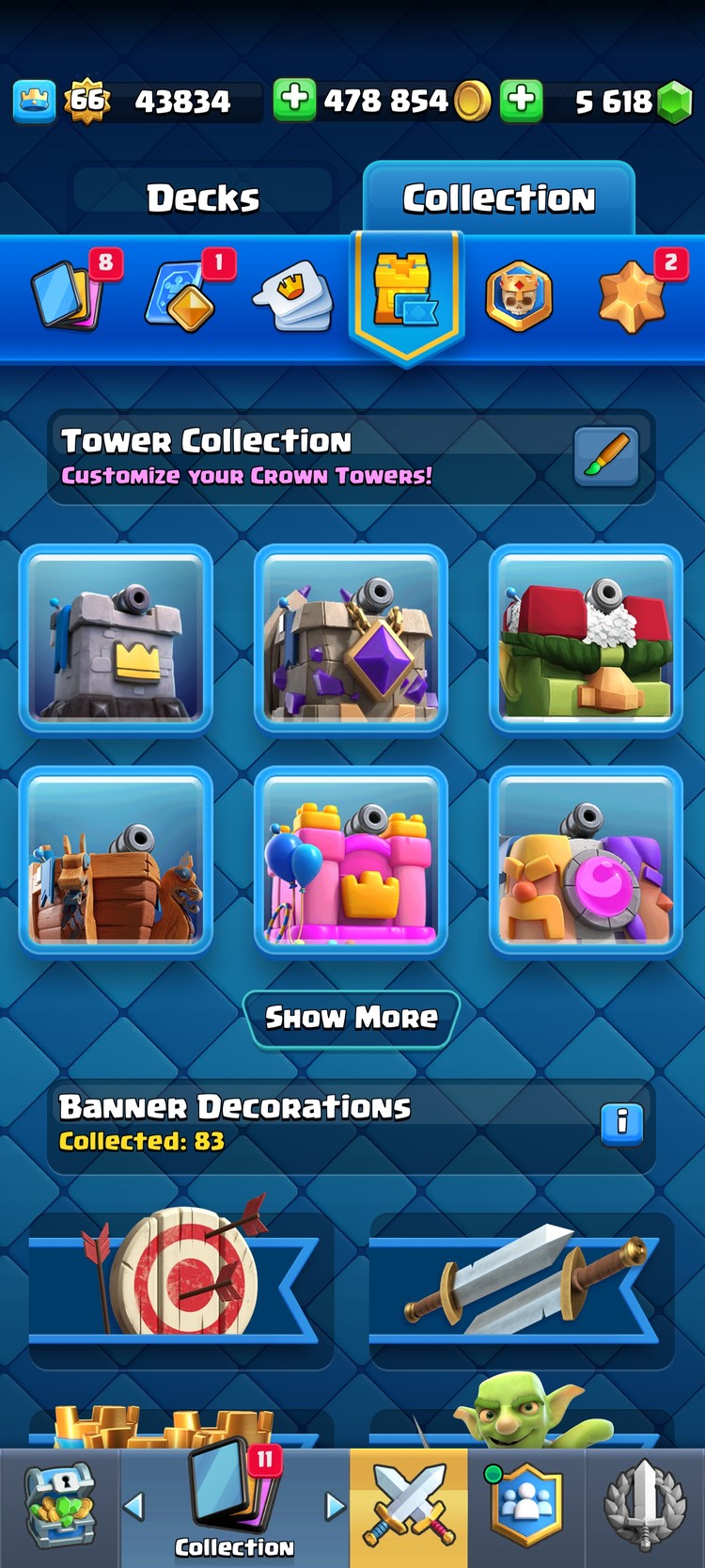Switch to the Decks tab
This screenshot has width=705, height=1568.
click(203, 198)
